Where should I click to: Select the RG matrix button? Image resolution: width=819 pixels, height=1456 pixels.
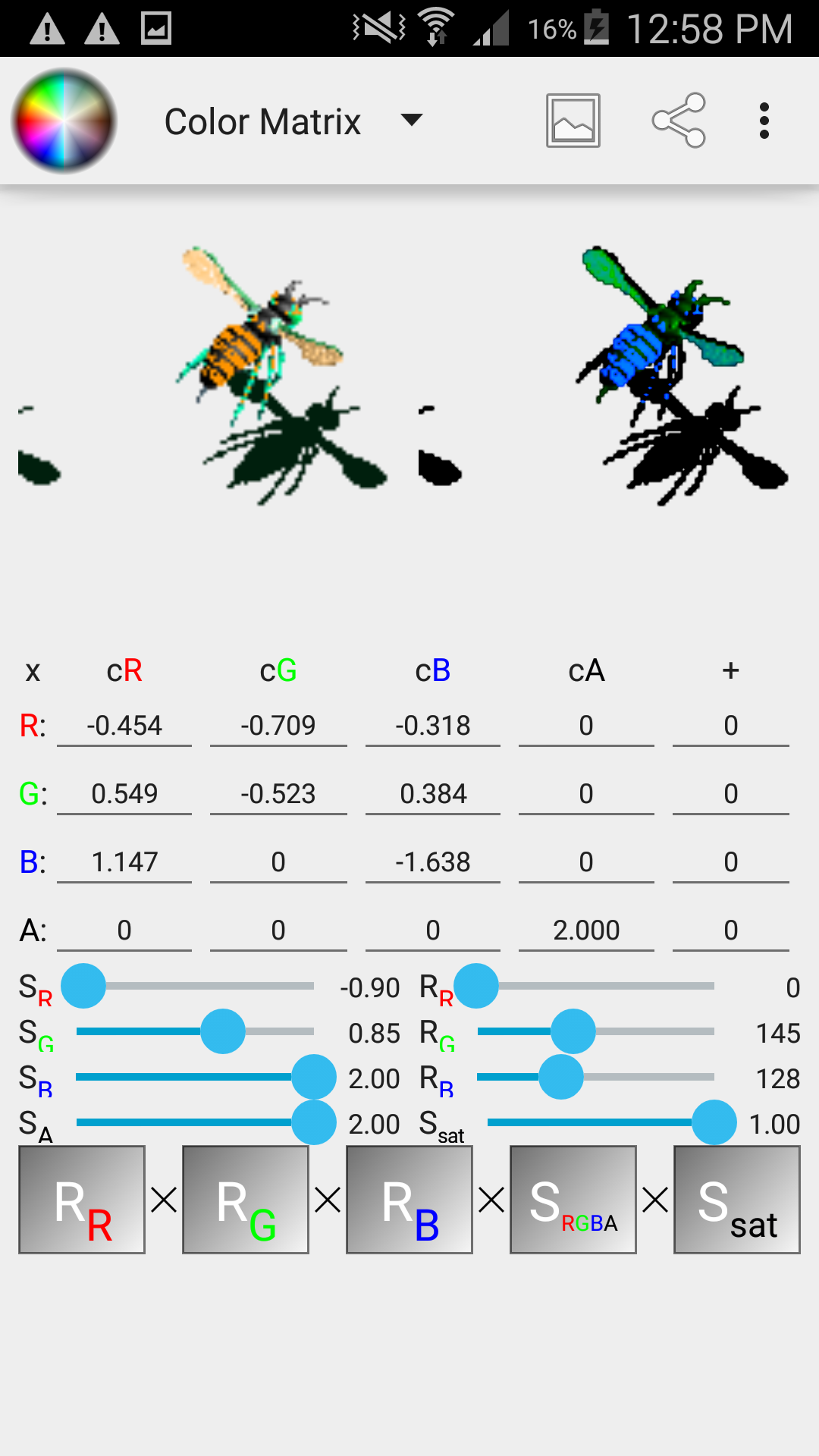point(246,1200)
